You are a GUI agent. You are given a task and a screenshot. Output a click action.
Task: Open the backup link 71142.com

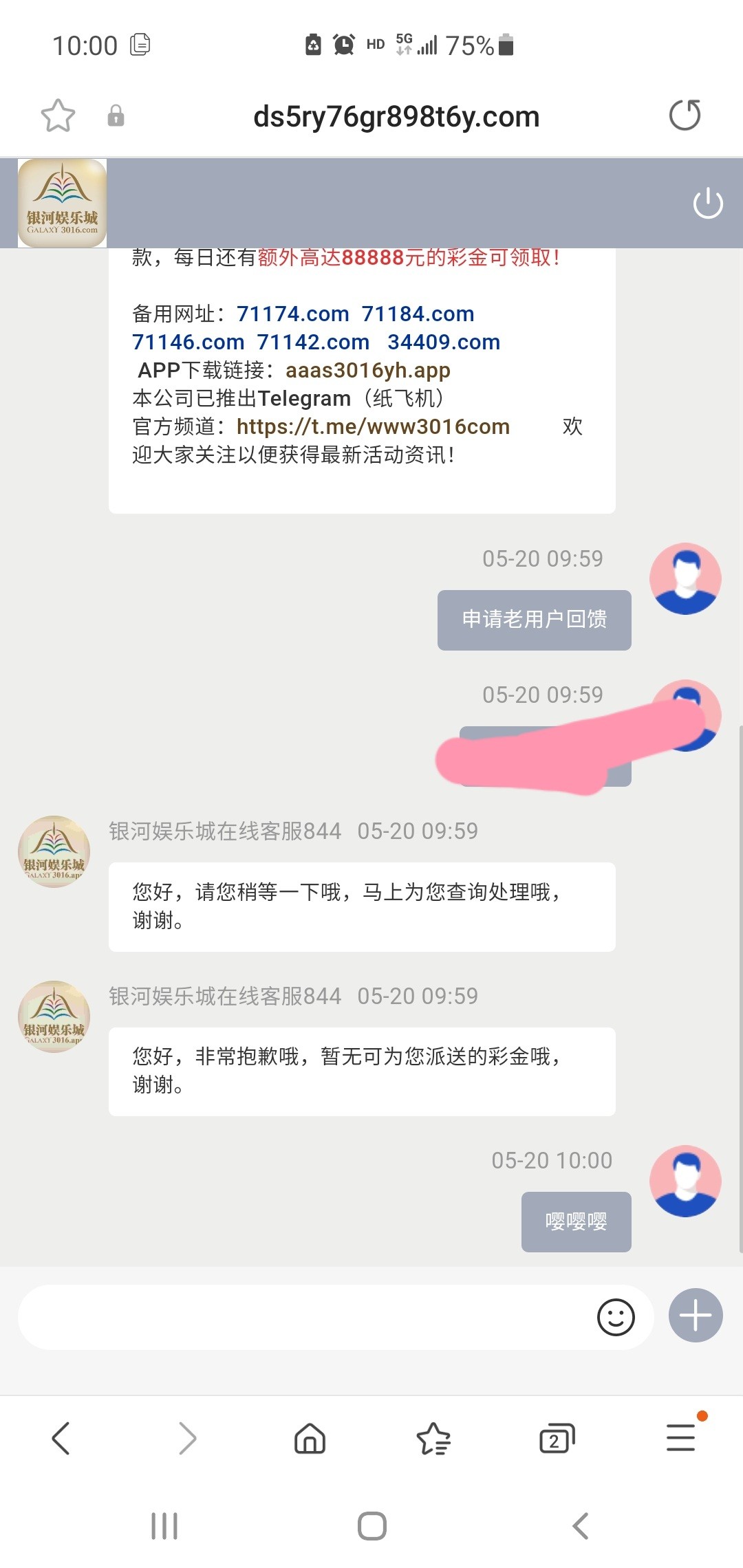[312, 342]
